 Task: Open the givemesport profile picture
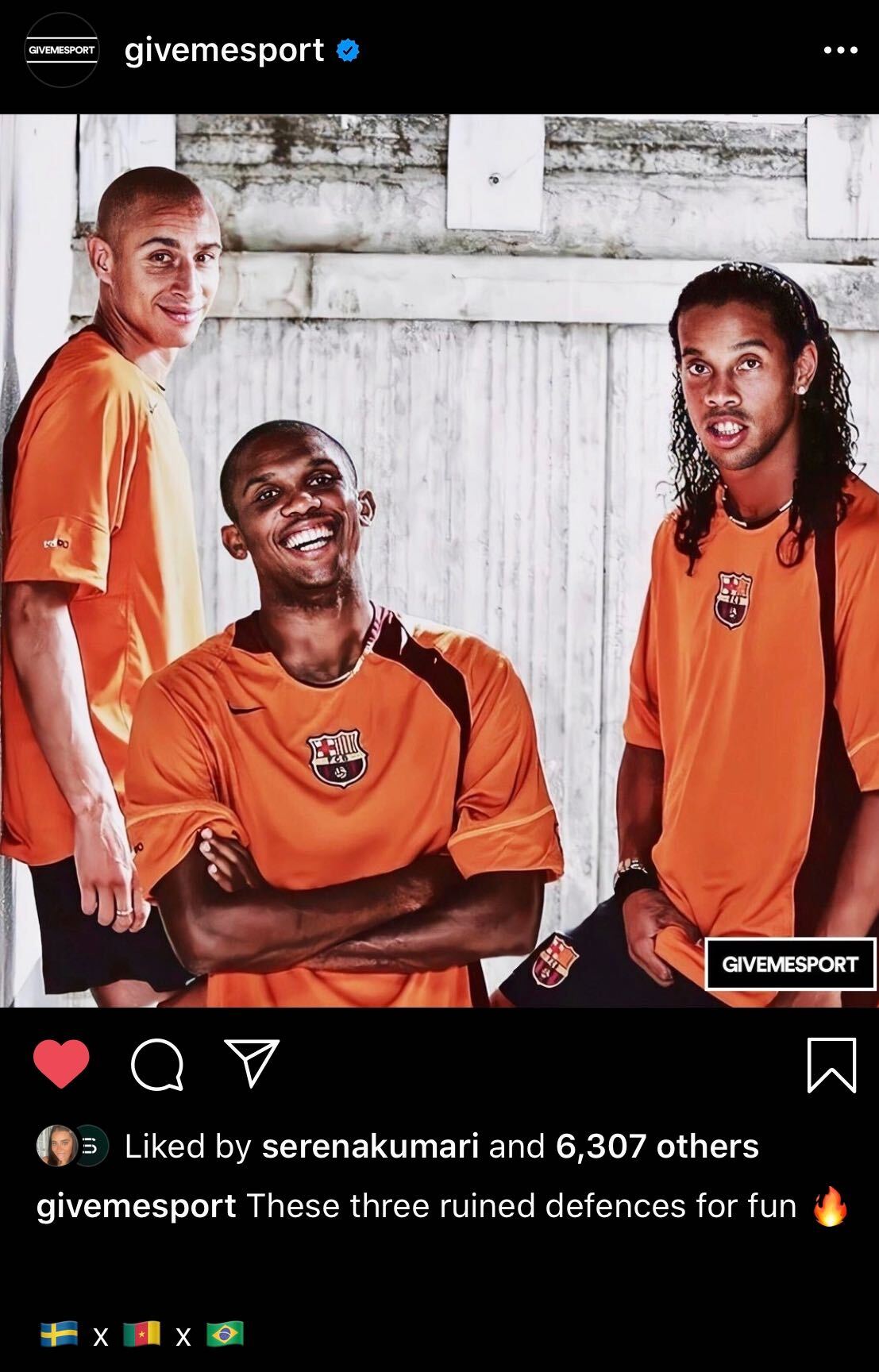62,50
